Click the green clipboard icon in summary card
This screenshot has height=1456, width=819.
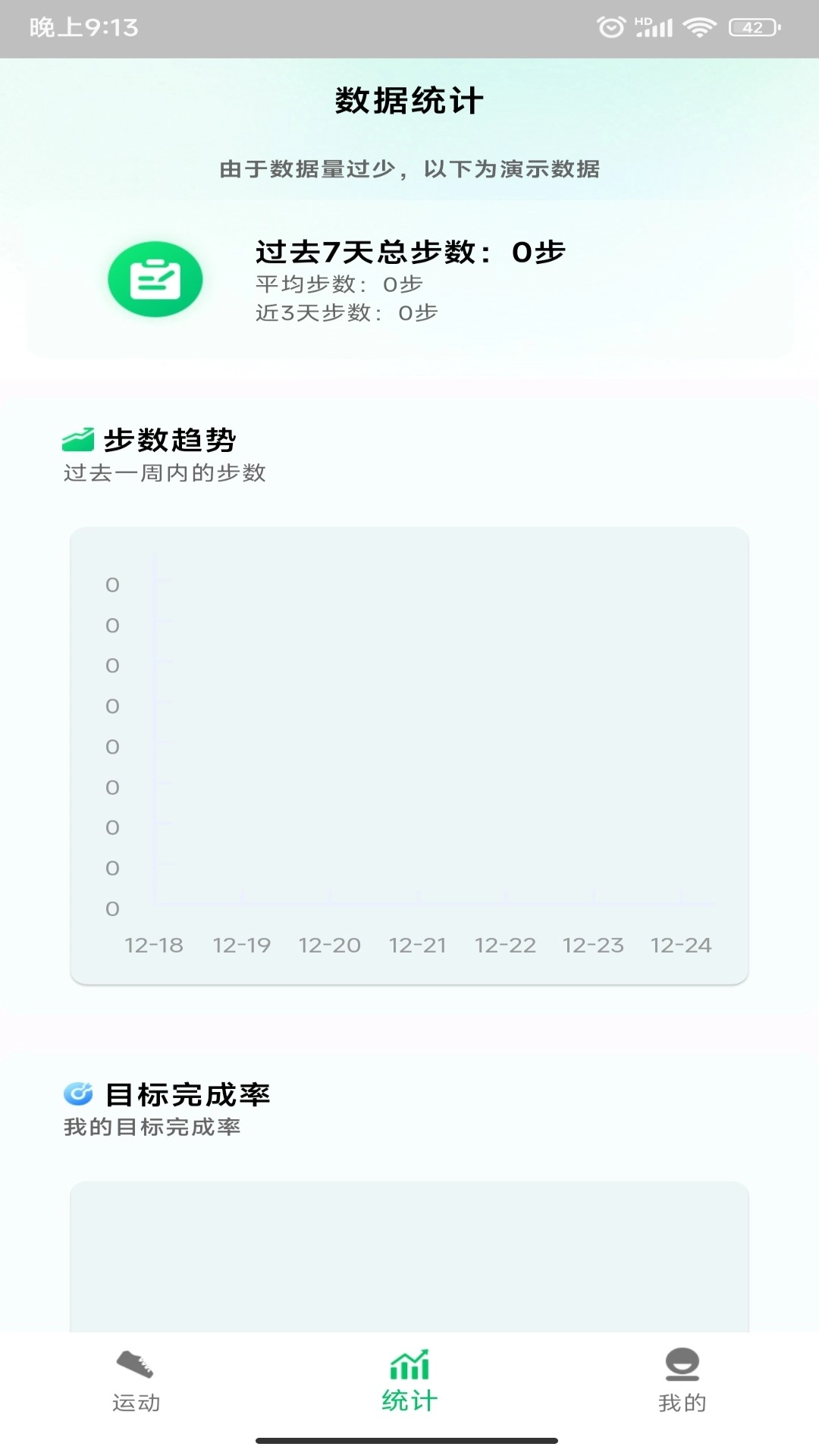155,279
